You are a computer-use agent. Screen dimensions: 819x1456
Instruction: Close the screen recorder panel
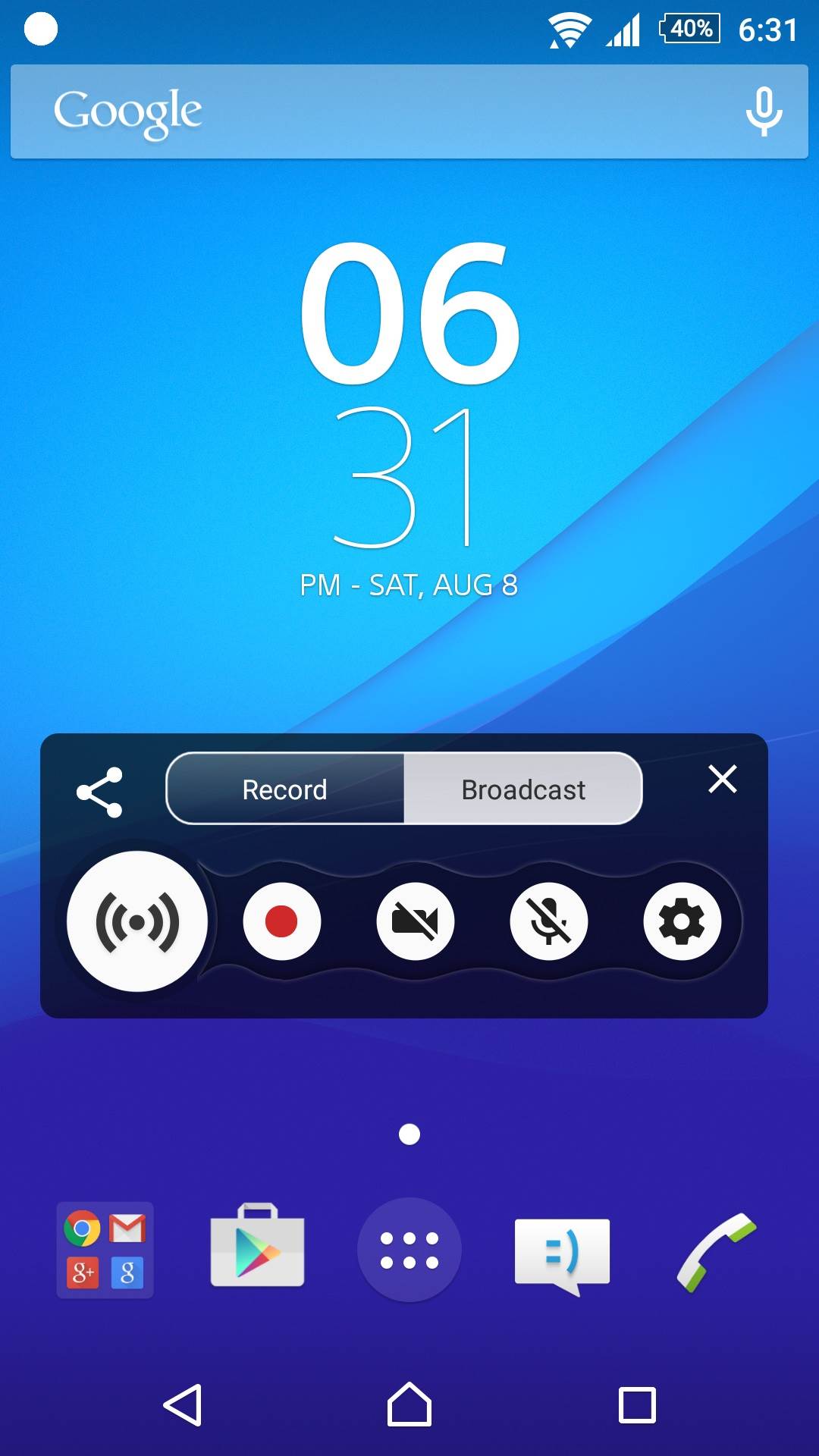coord(722,779)
